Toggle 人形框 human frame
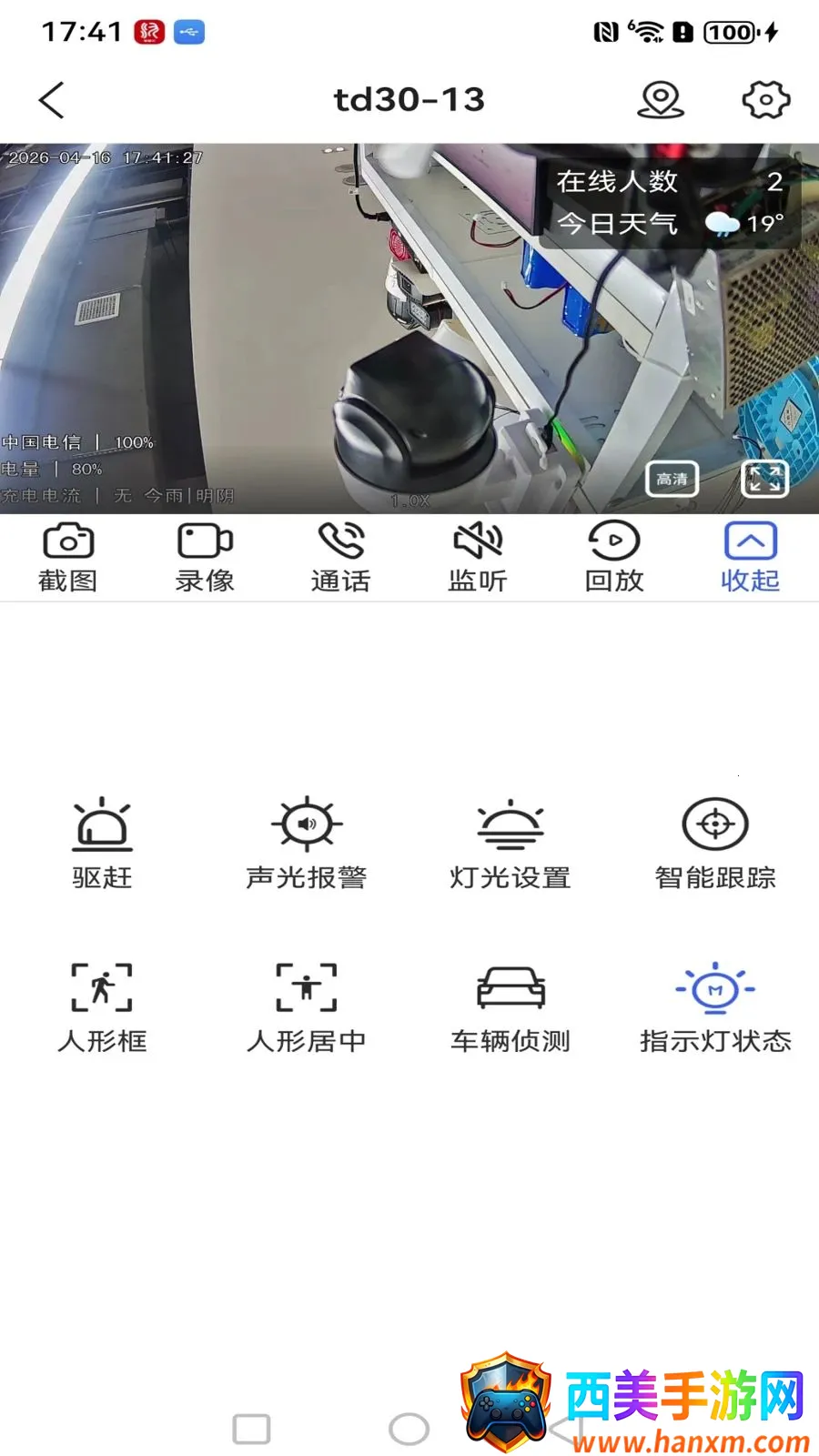This screenshot has height=1456, width=819. [x=102, y=1007]
